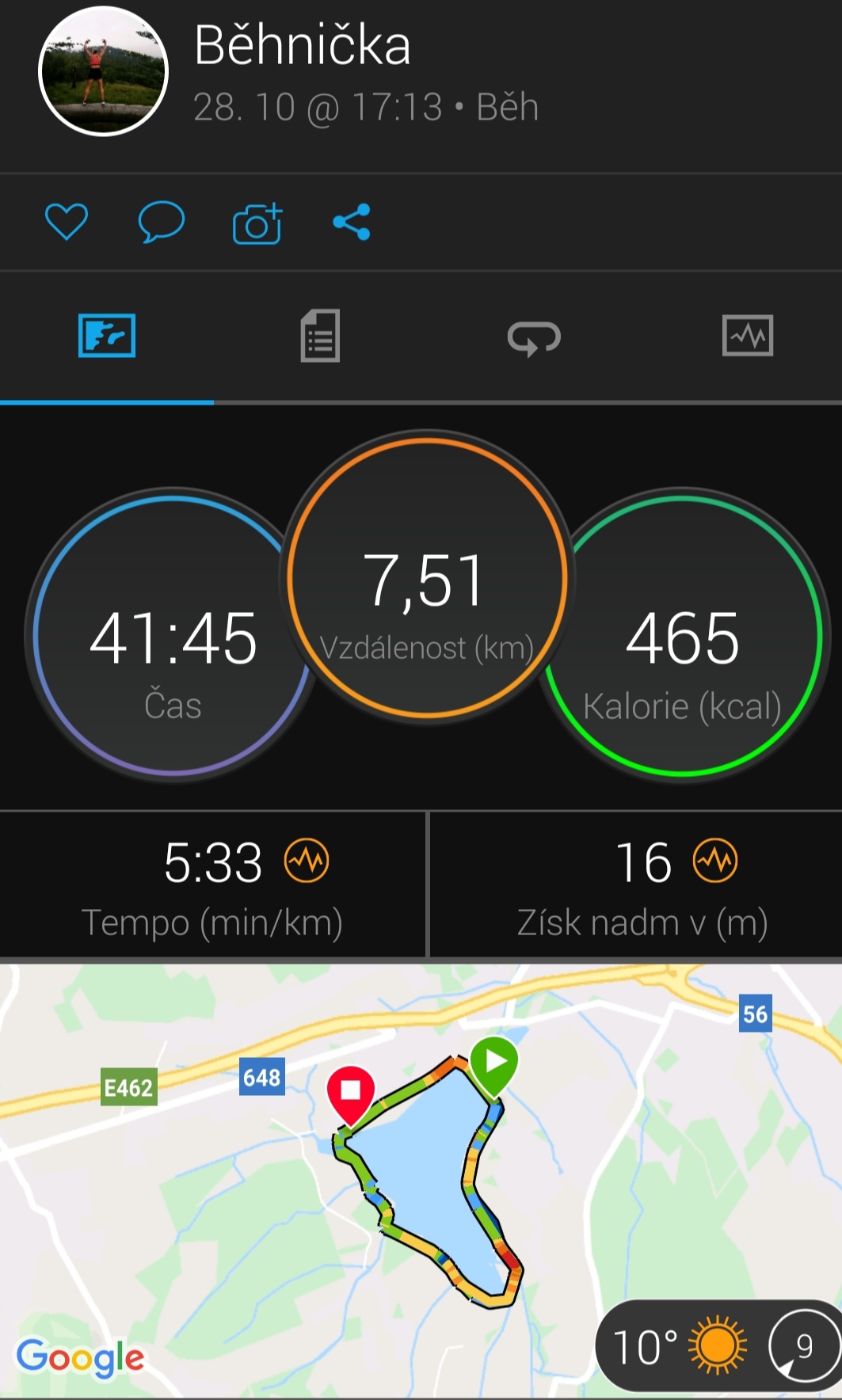Switch to the laps tab
The image size is (842, 1400).
pyautogui.click(x=534, y=338)
